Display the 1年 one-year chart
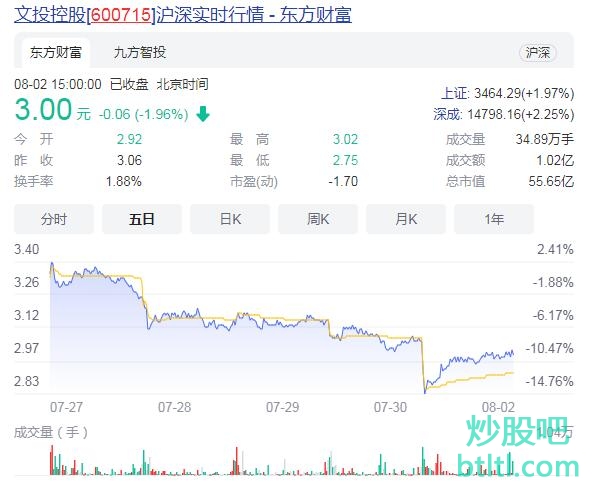 (494, 219)
